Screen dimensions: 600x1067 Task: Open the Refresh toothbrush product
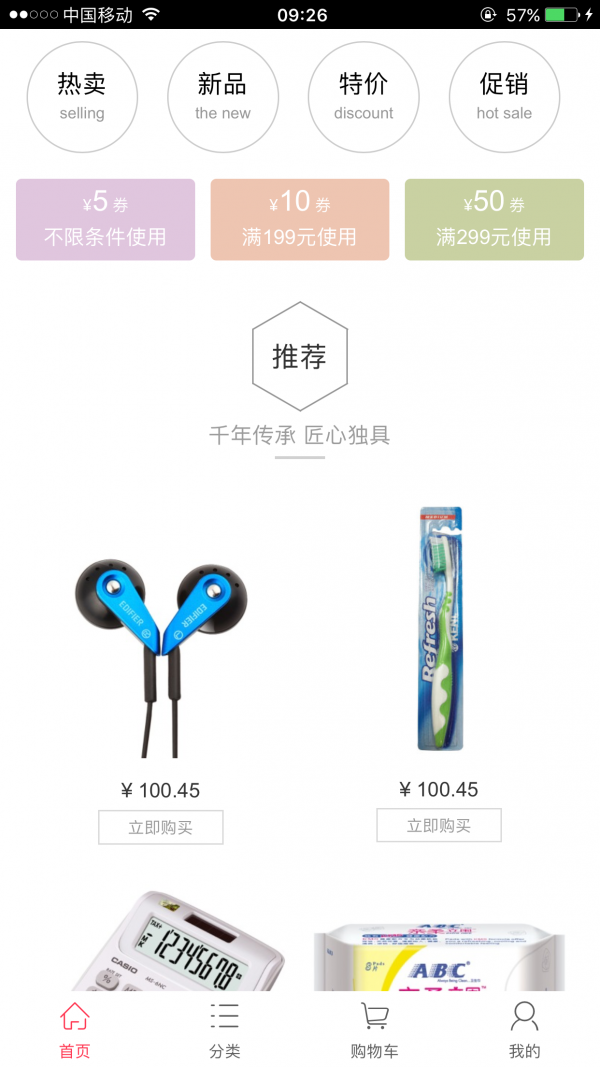click(x=440, y=630)
